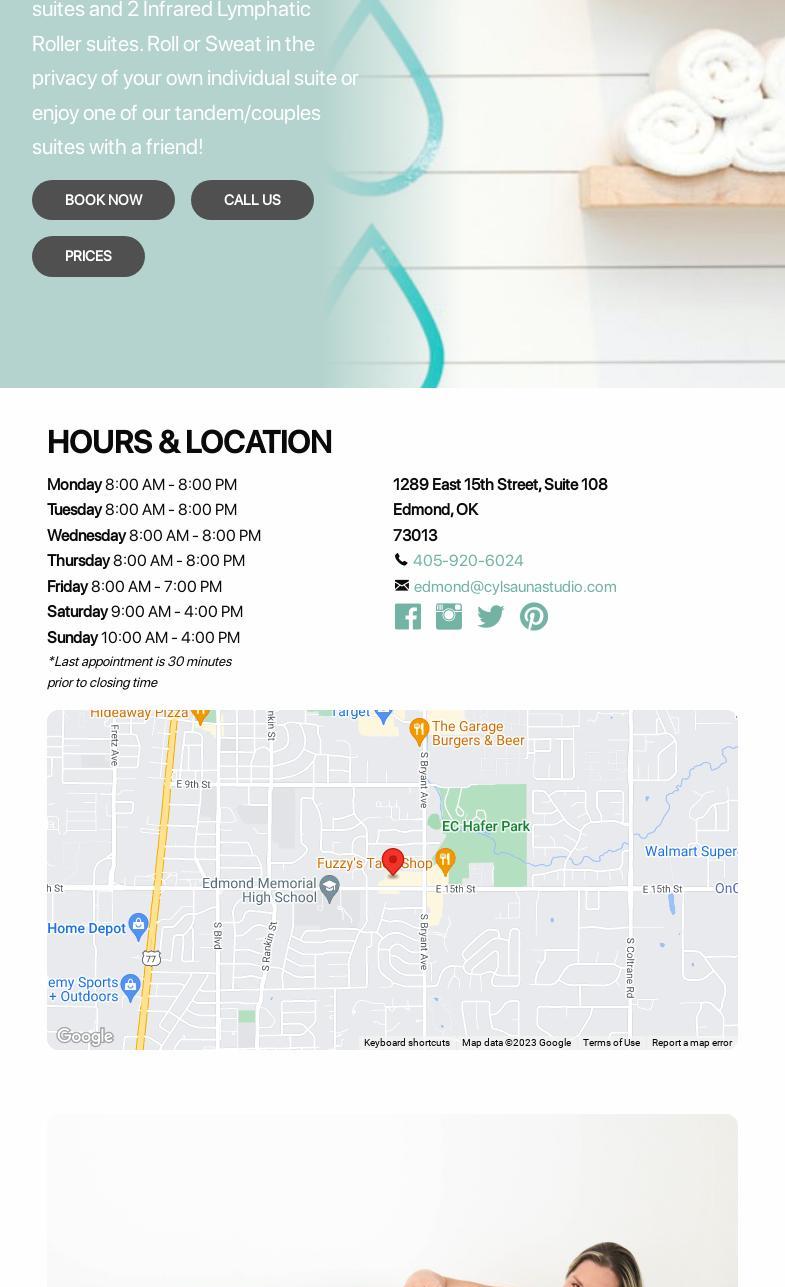Screen dimensions: 785x1287
Task: Call the phone number 405-920-6024
Action: (x=468, y=560)
